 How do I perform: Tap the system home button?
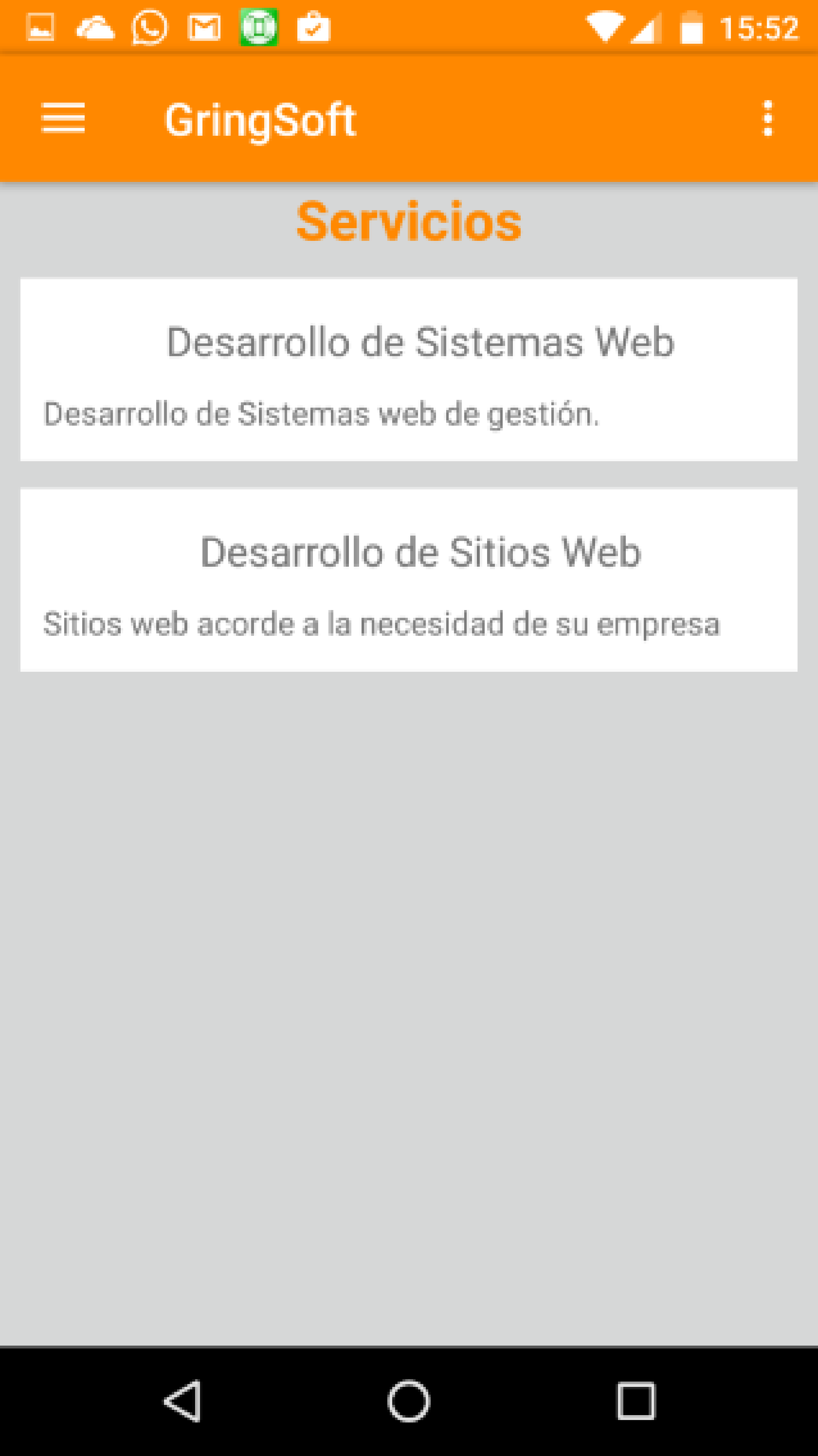click(x=409, y=1401)
